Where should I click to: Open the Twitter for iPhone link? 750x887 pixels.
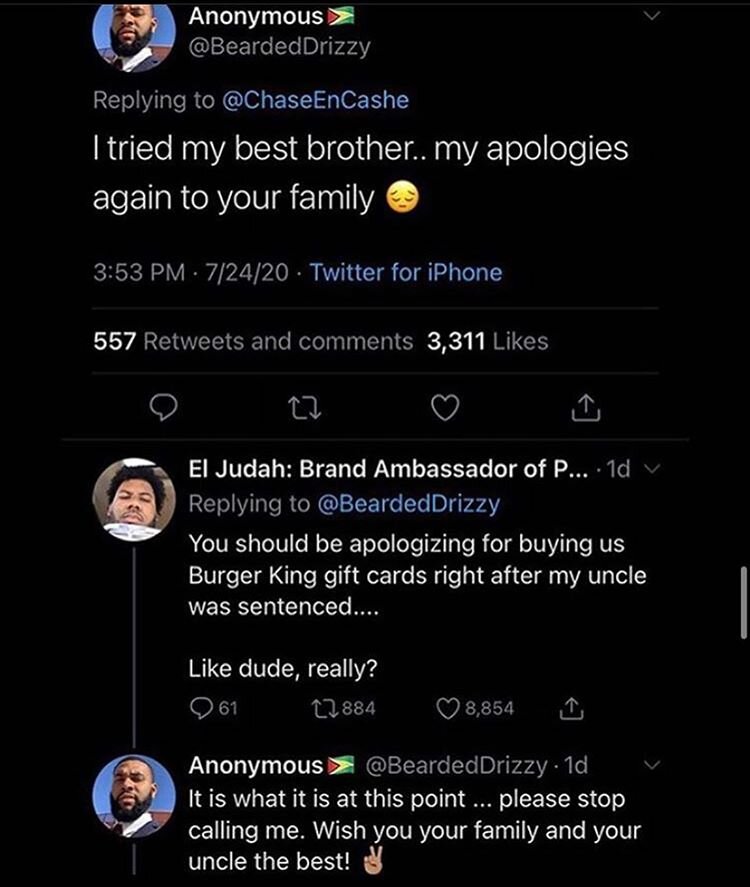point(406,272)
